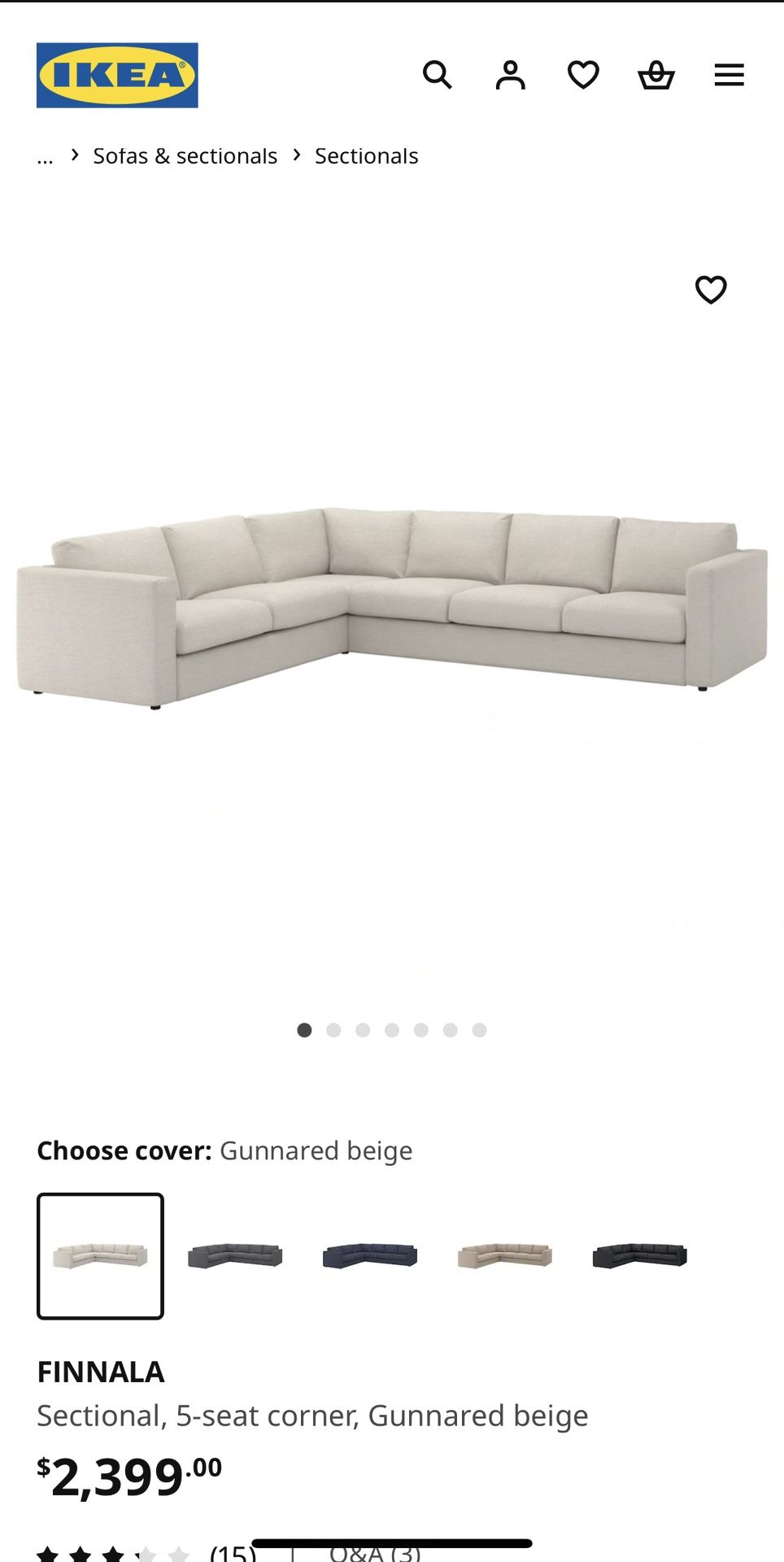Open the search icon
The height and width of the screenshot is (1562, 784).
(438, 75)
